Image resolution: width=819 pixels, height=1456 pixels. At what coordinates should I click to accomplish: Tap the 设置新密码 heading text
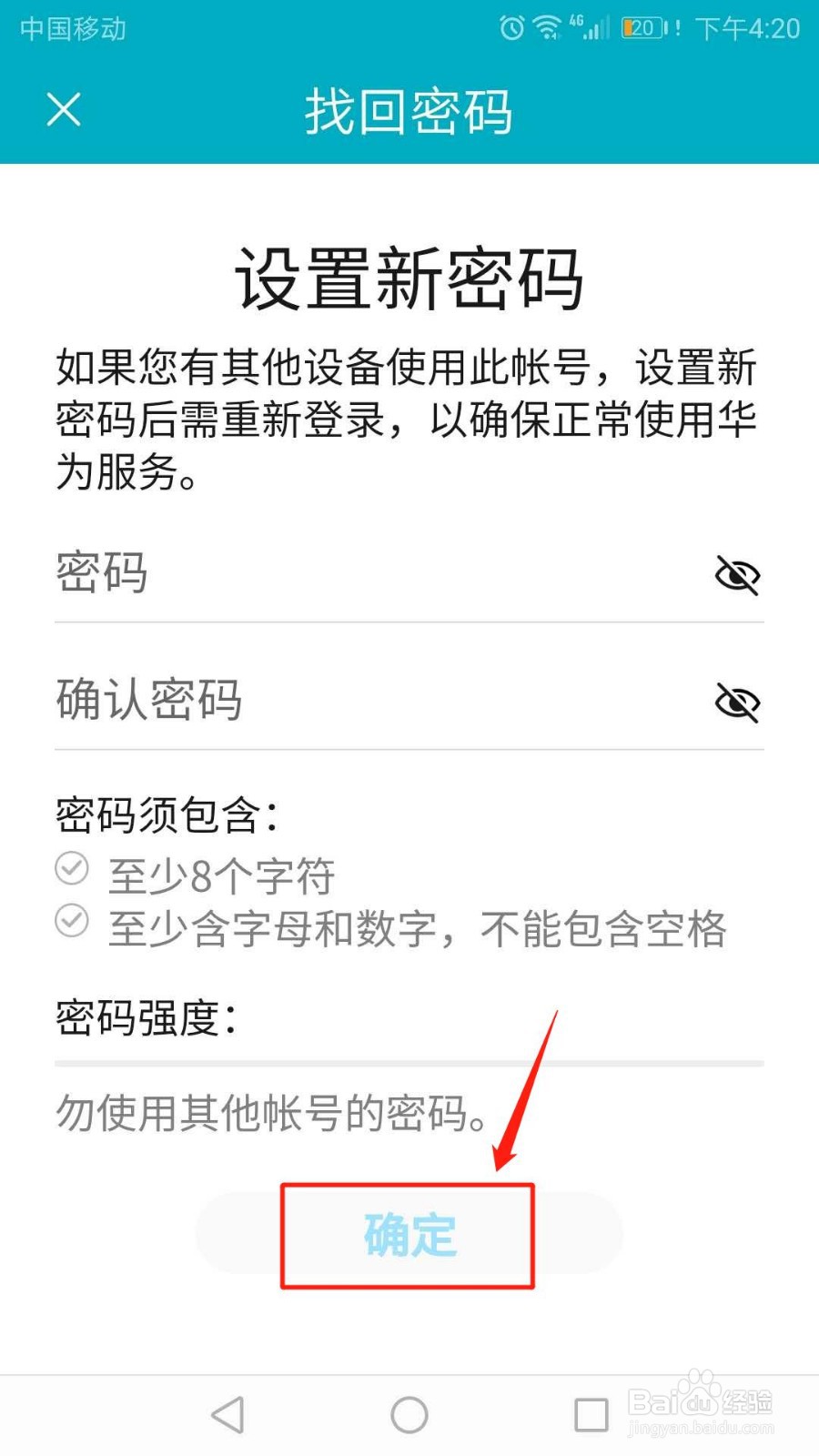pos(409,278)
